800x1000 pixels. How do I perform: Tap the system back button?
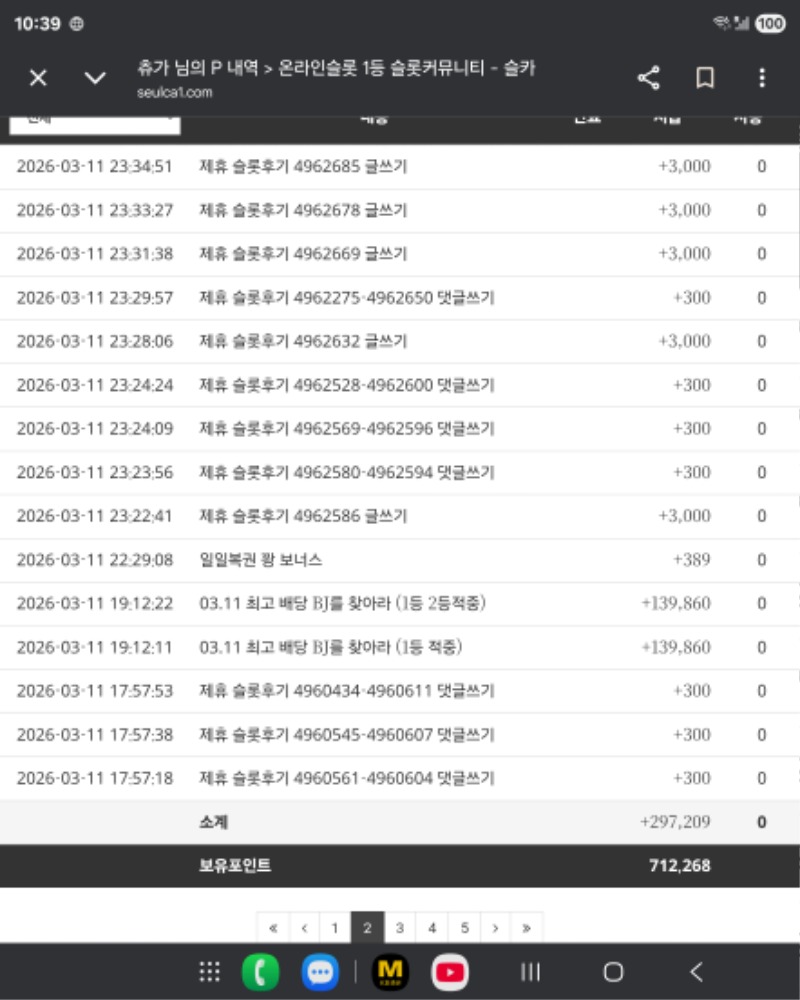click(x=697, y=971)
